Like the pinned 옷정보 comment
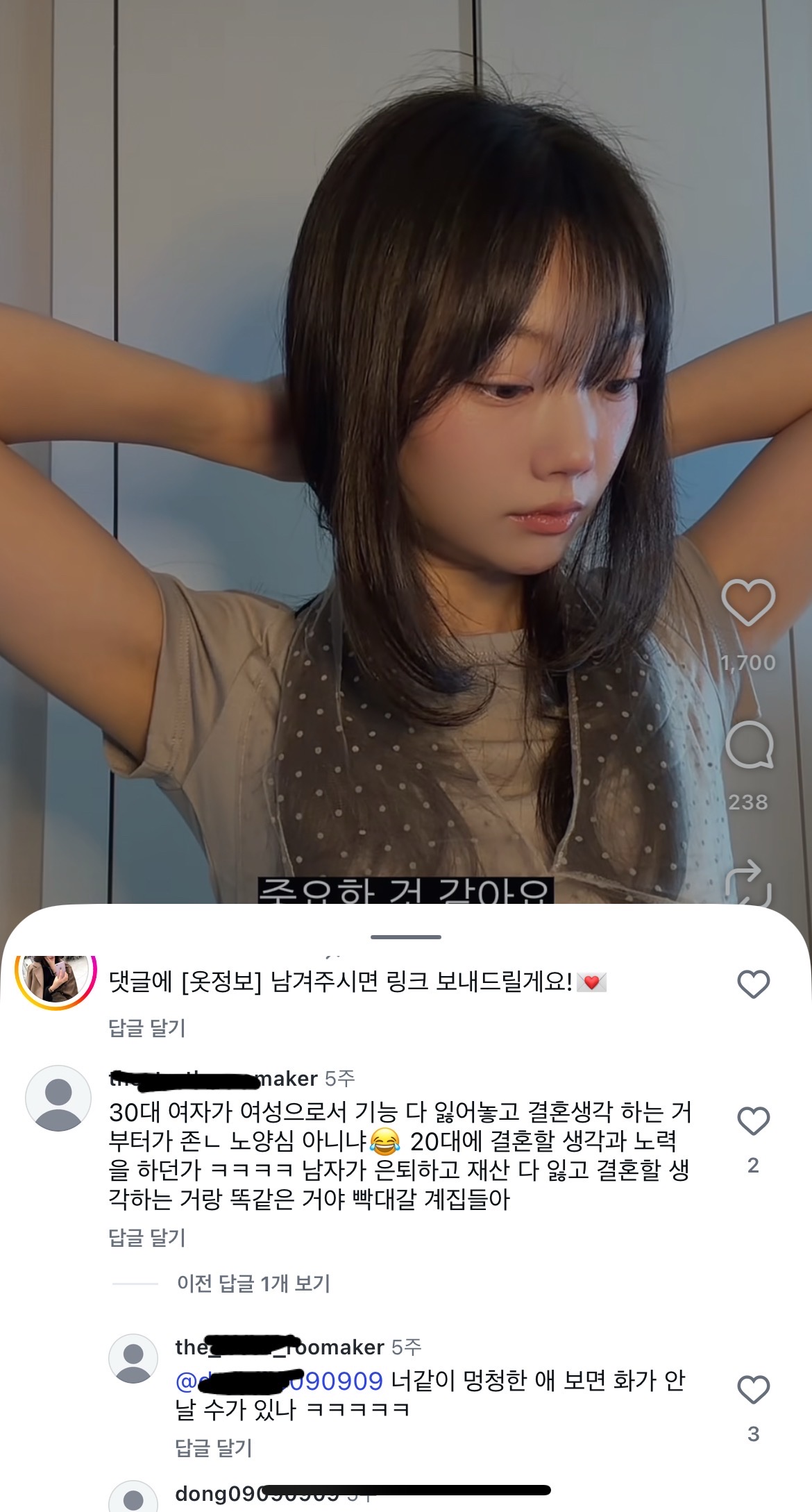 pos(753,984)
